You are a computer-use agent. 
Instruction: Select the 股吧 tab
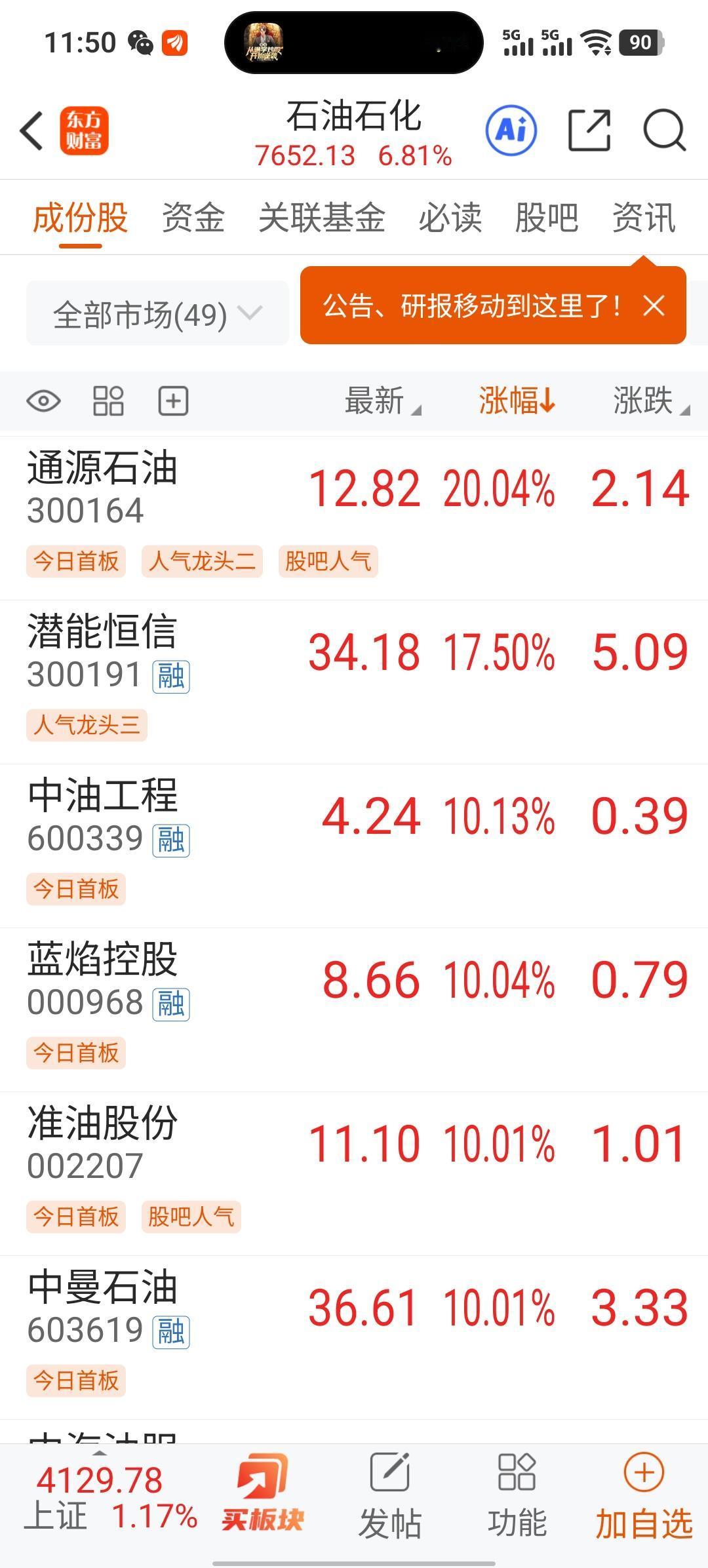tap(546, 218)
